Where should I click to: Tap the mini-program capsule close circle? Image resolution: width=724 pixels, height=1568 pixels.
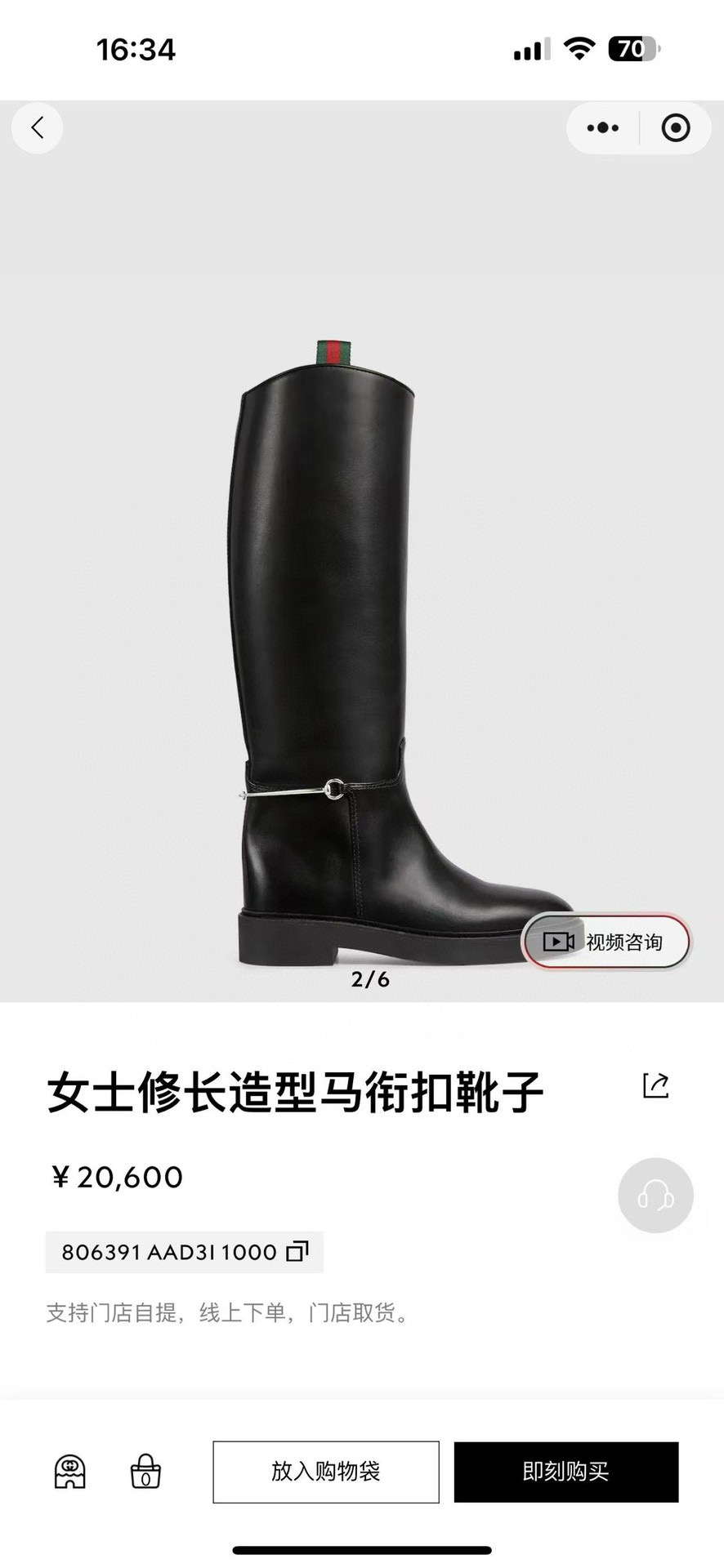675,128
